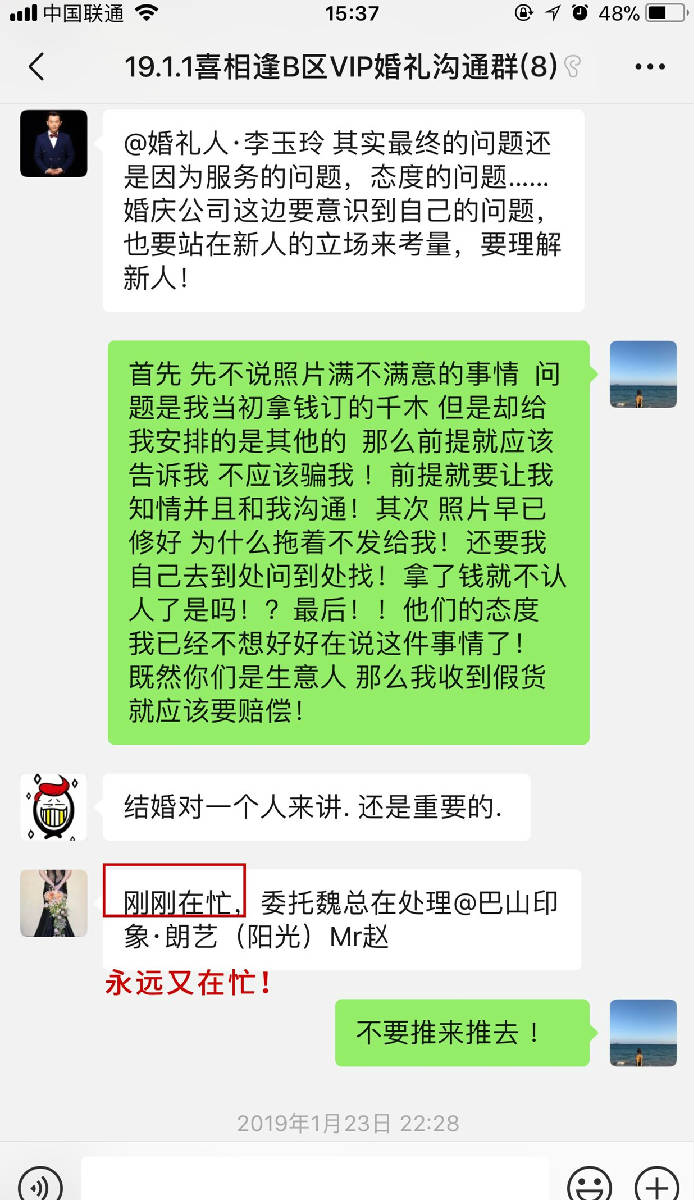The width and height of the screenshot is (694, 1200).
Task: Open the cartoon face avatar's profile
Action: pos(54,806)
